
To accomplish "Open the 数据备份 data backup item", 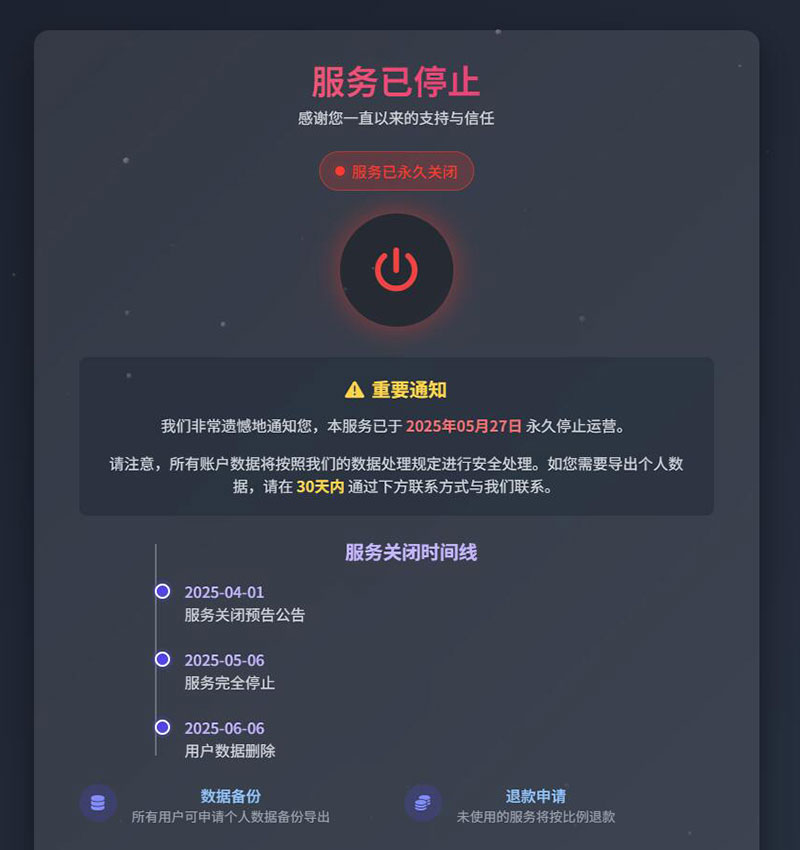I will 230,797.
